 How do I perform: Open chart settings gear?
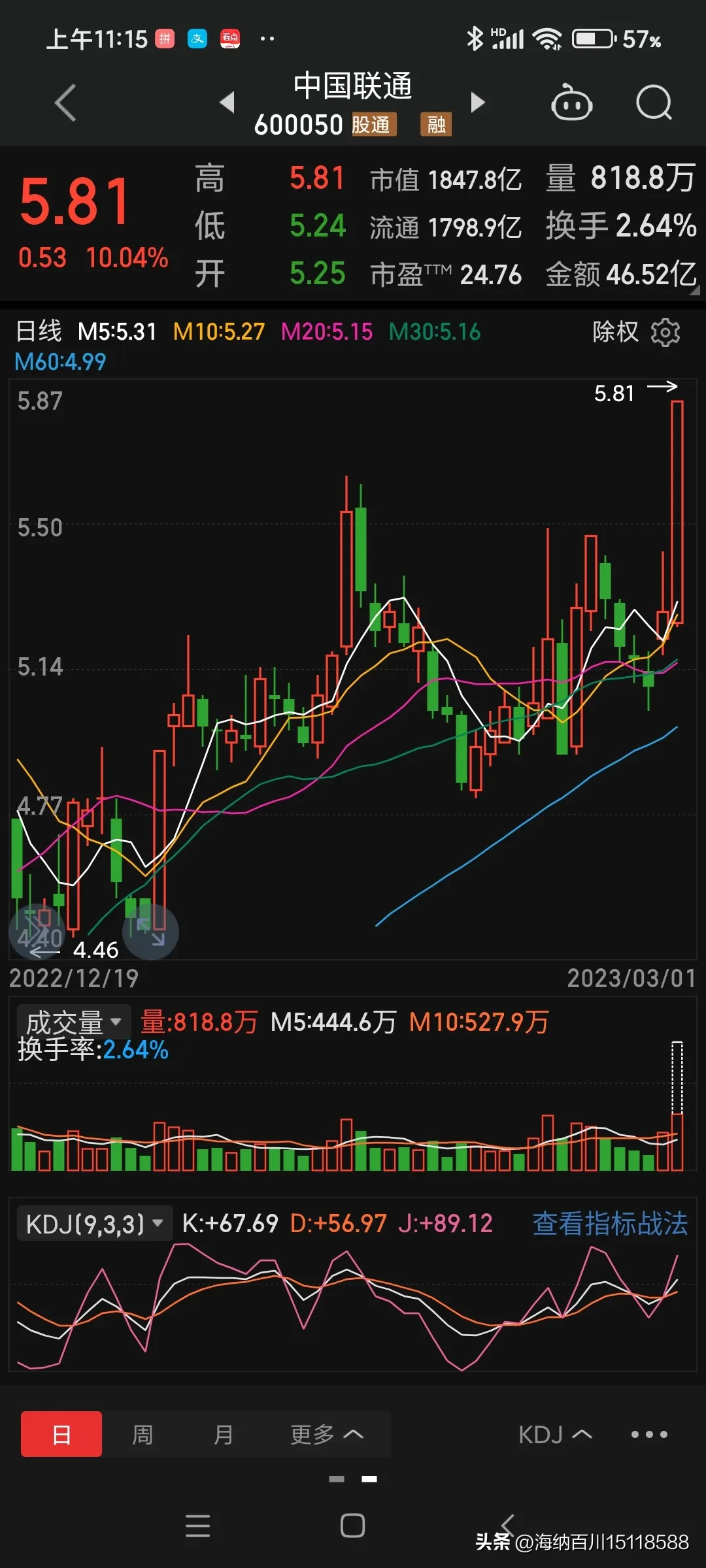(665, 332)
